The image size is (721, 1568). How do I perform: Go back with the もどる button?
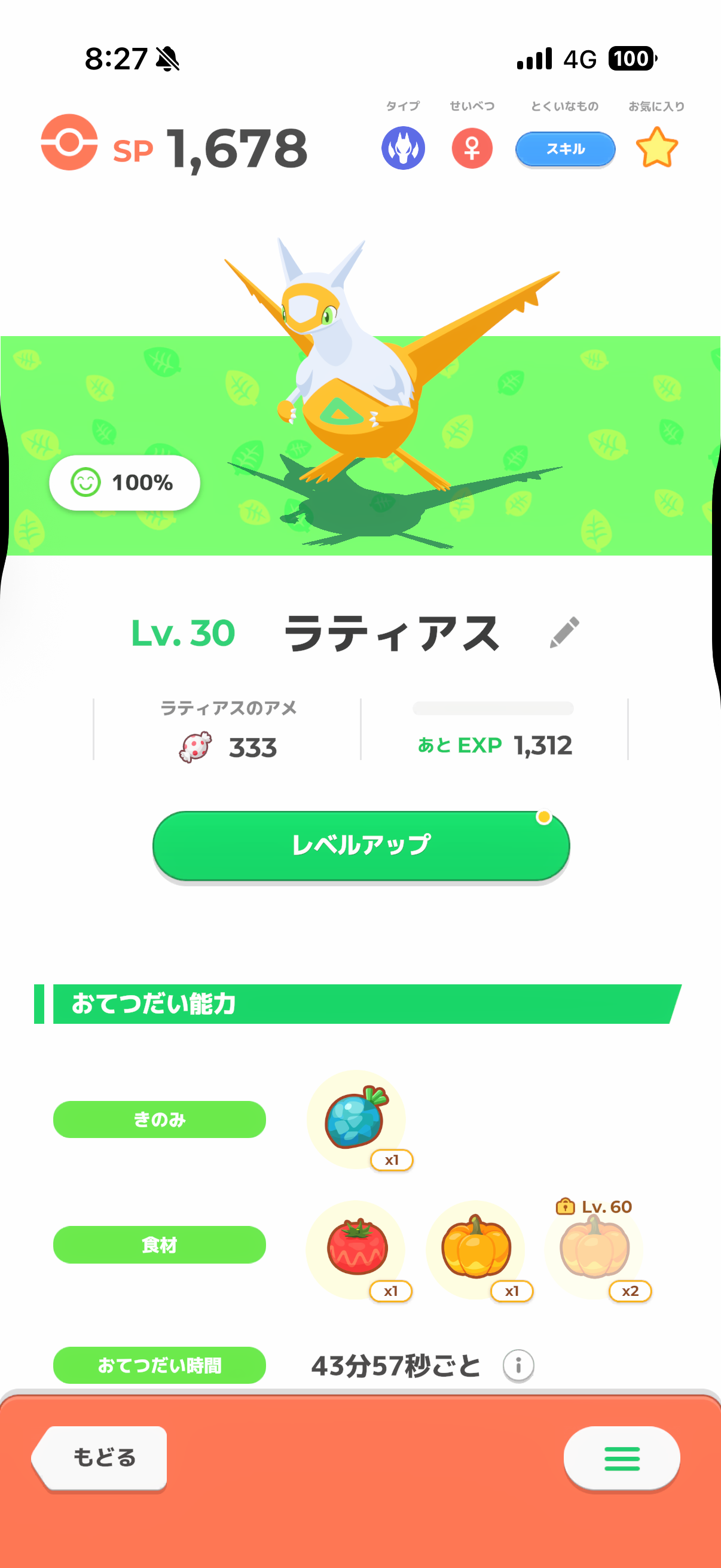click(100, 1457)
